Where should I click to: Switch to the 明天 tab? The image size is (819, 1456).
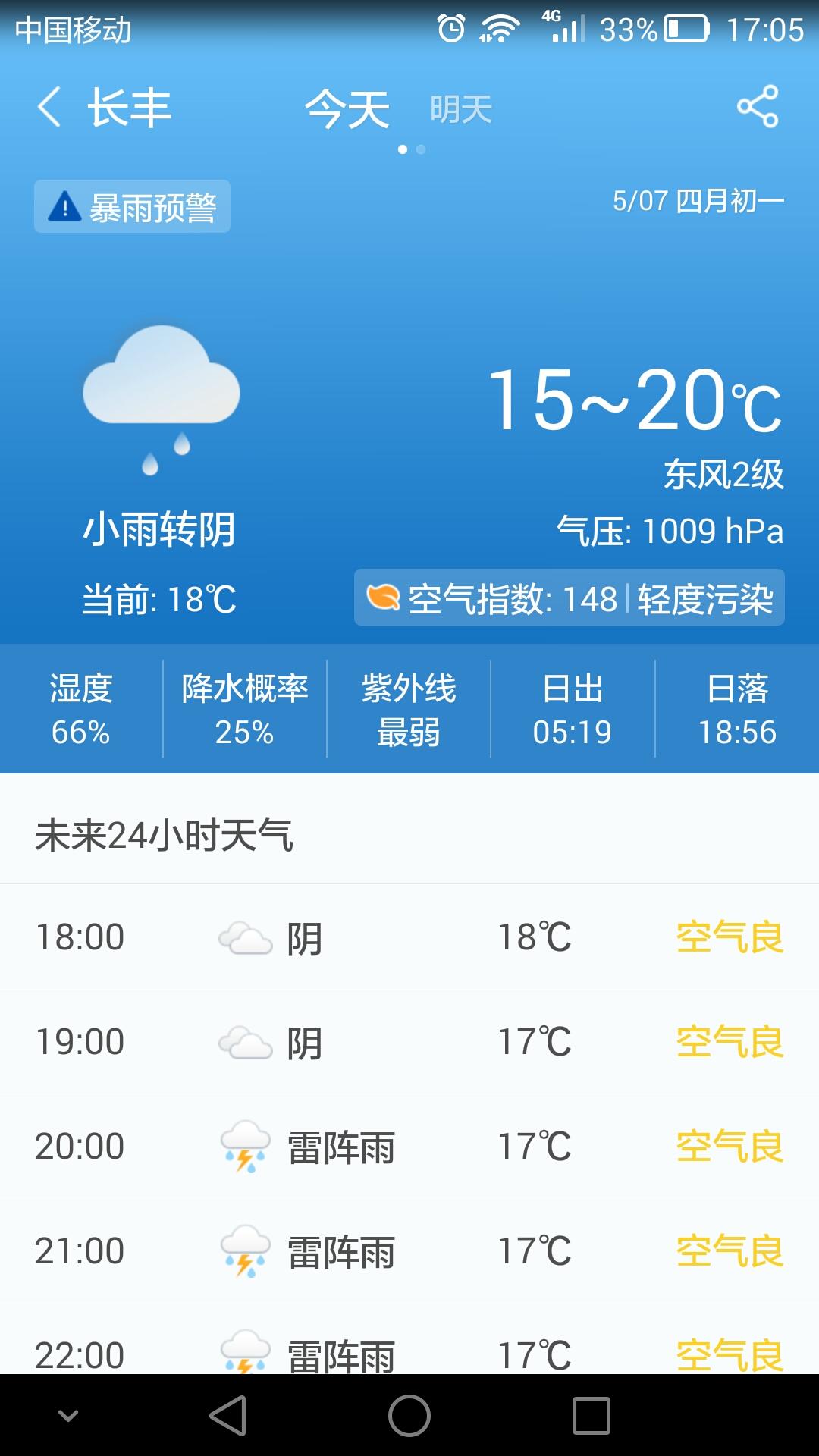pos(461,109)
